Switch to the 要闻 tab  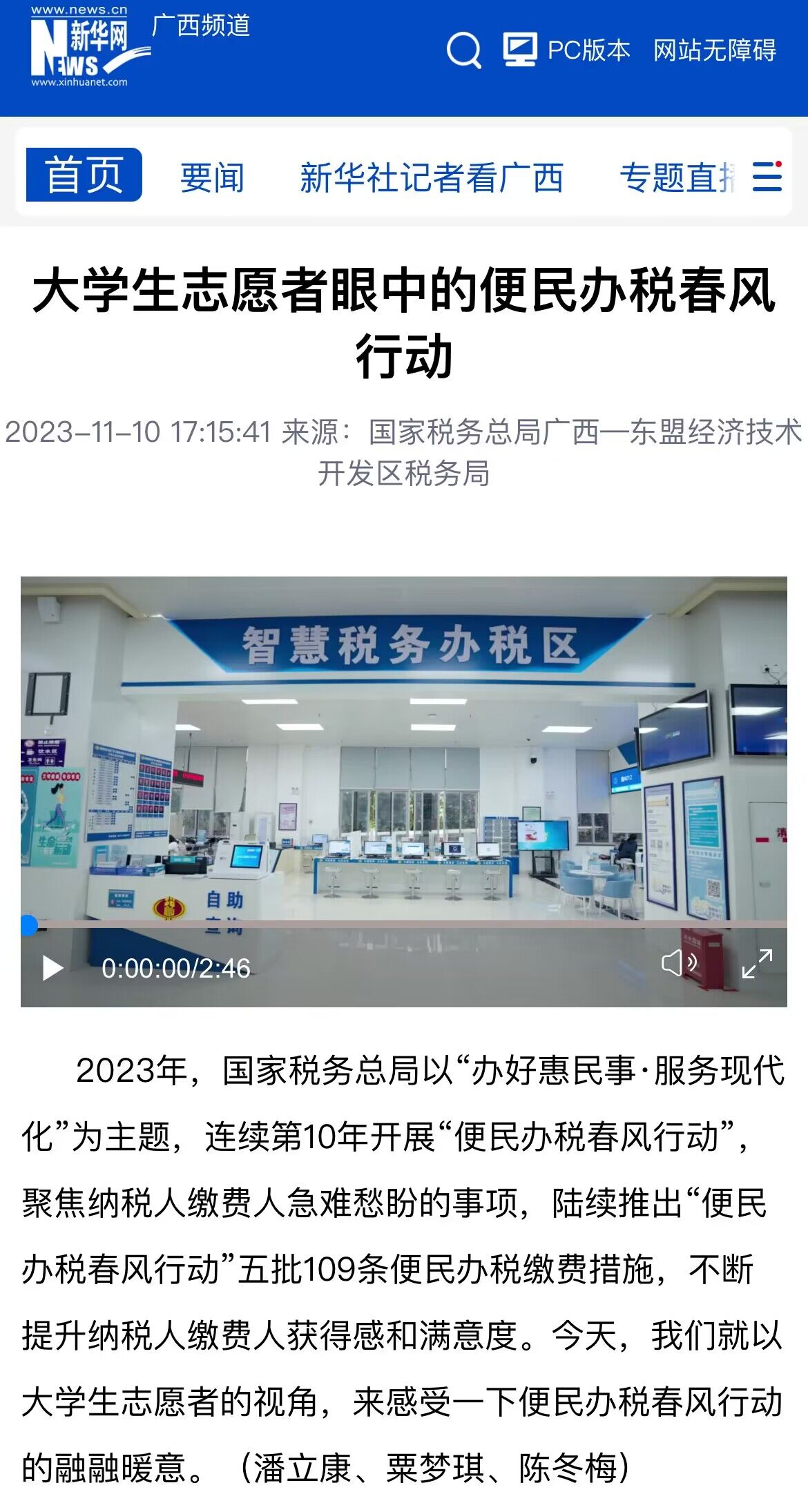pyautogui.click(x=212, y=177)
